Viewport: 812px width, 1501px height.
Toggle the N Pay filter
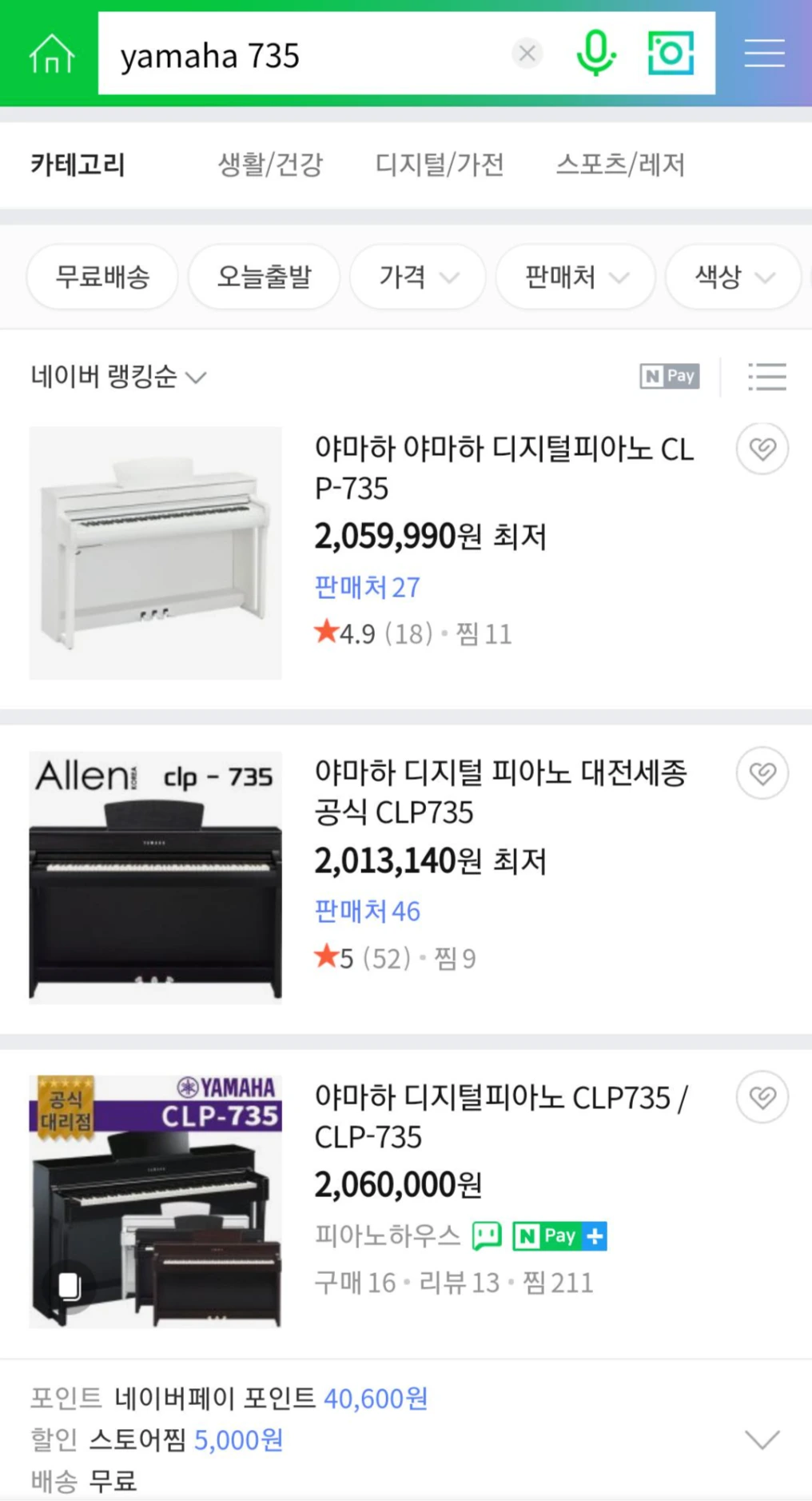point(670,376)
